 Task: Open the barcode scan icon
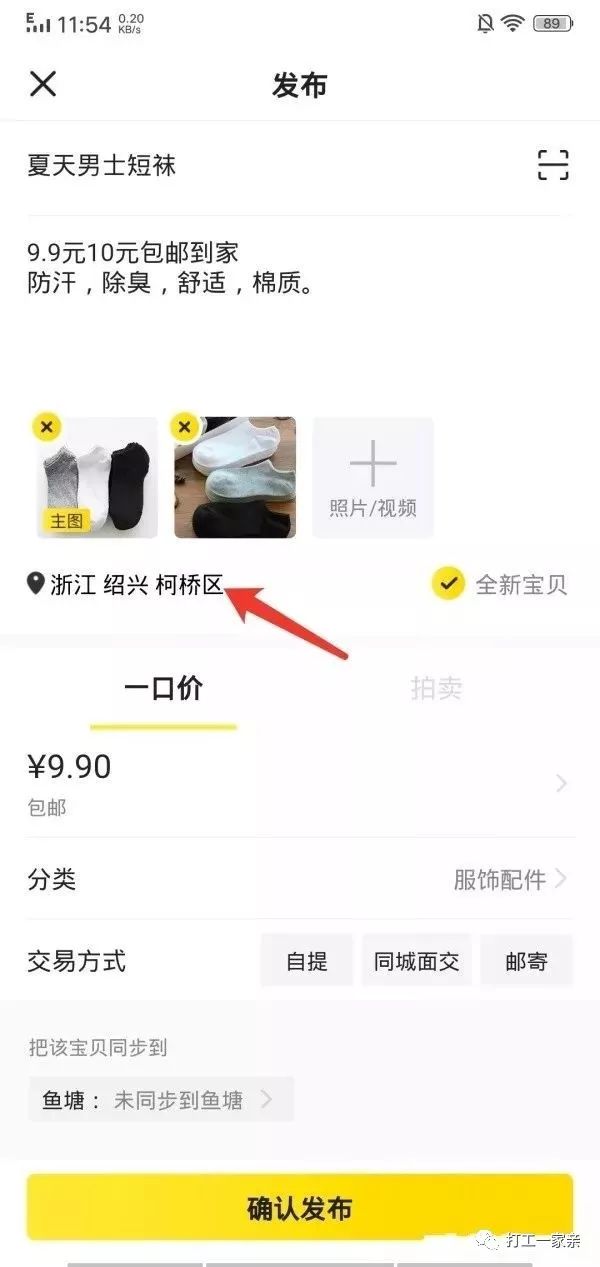point(553,164)
